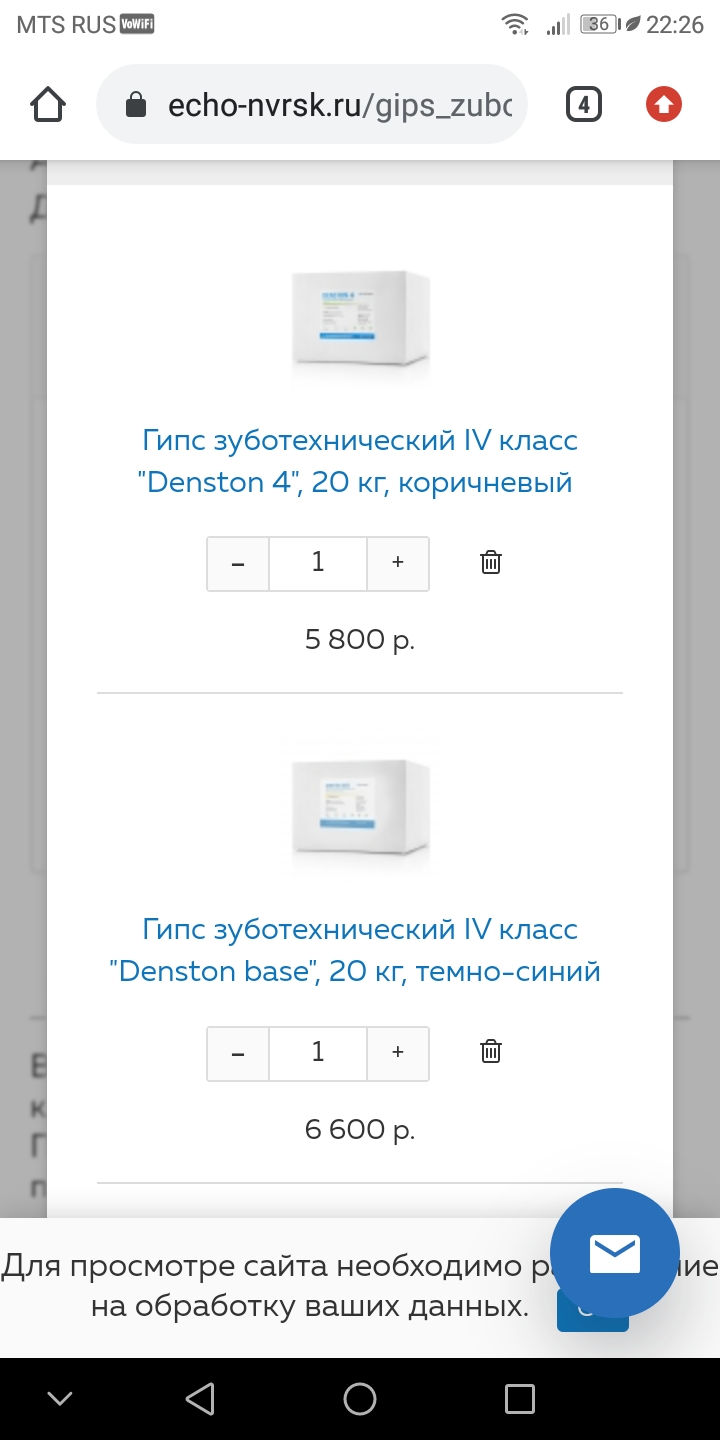This screenshot has width=720, height=1440.
Task: Open the browser tabs switcher
Action: (x=584, y=105)
